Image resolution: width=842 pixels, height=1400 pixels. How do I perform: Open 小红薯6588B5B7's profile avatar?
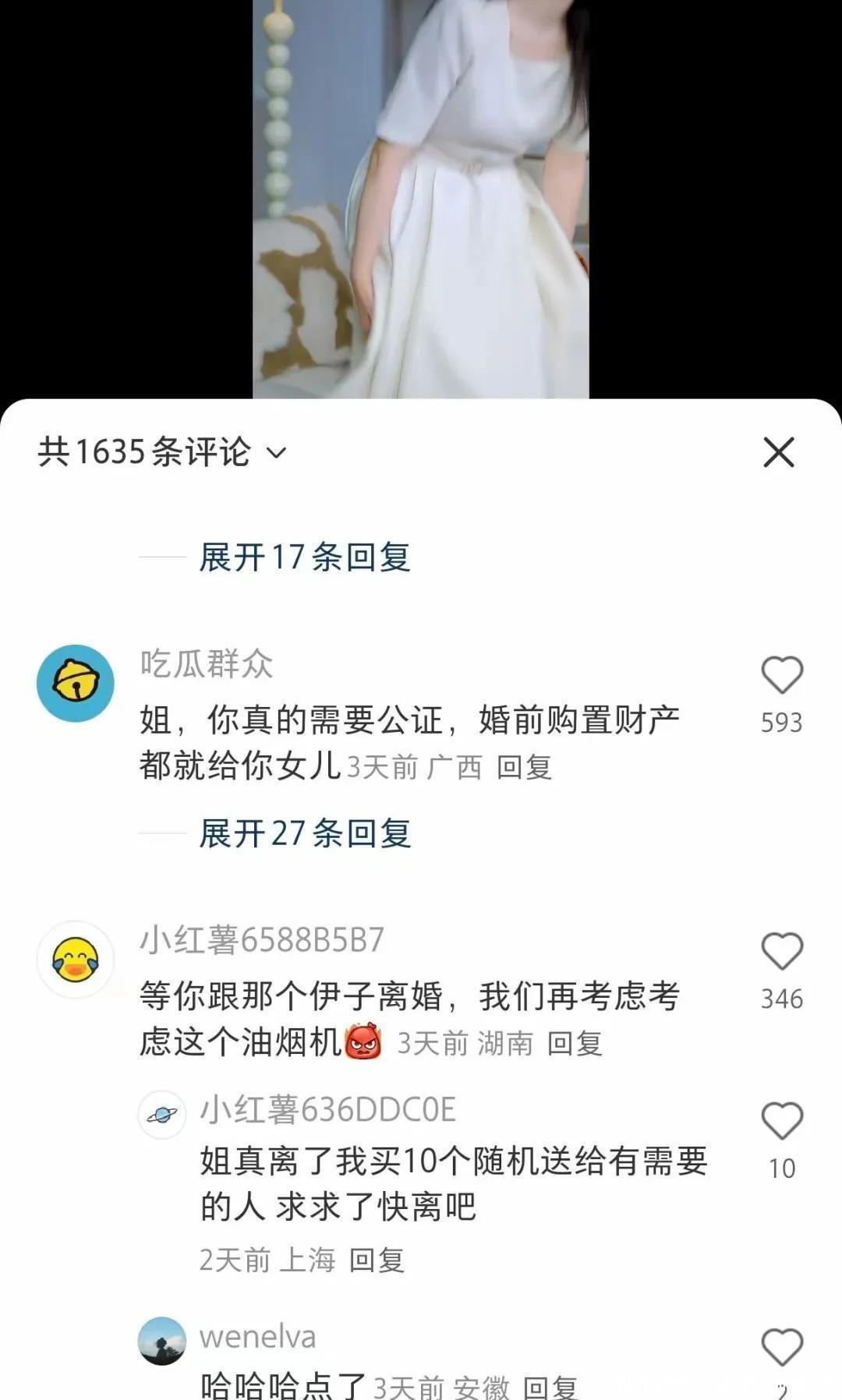tap(76, 959)
